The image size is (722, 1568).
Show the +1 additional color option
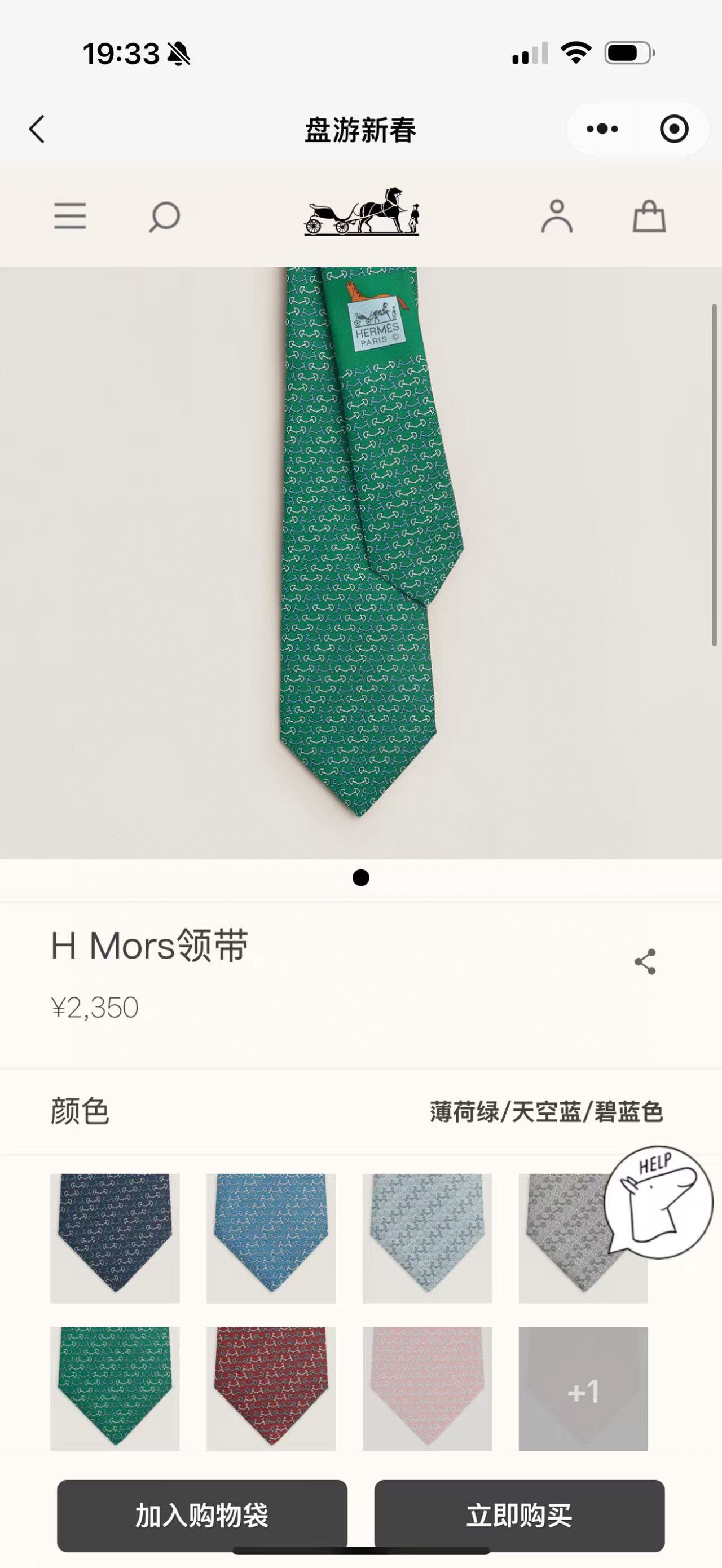tap(583, 1391)
